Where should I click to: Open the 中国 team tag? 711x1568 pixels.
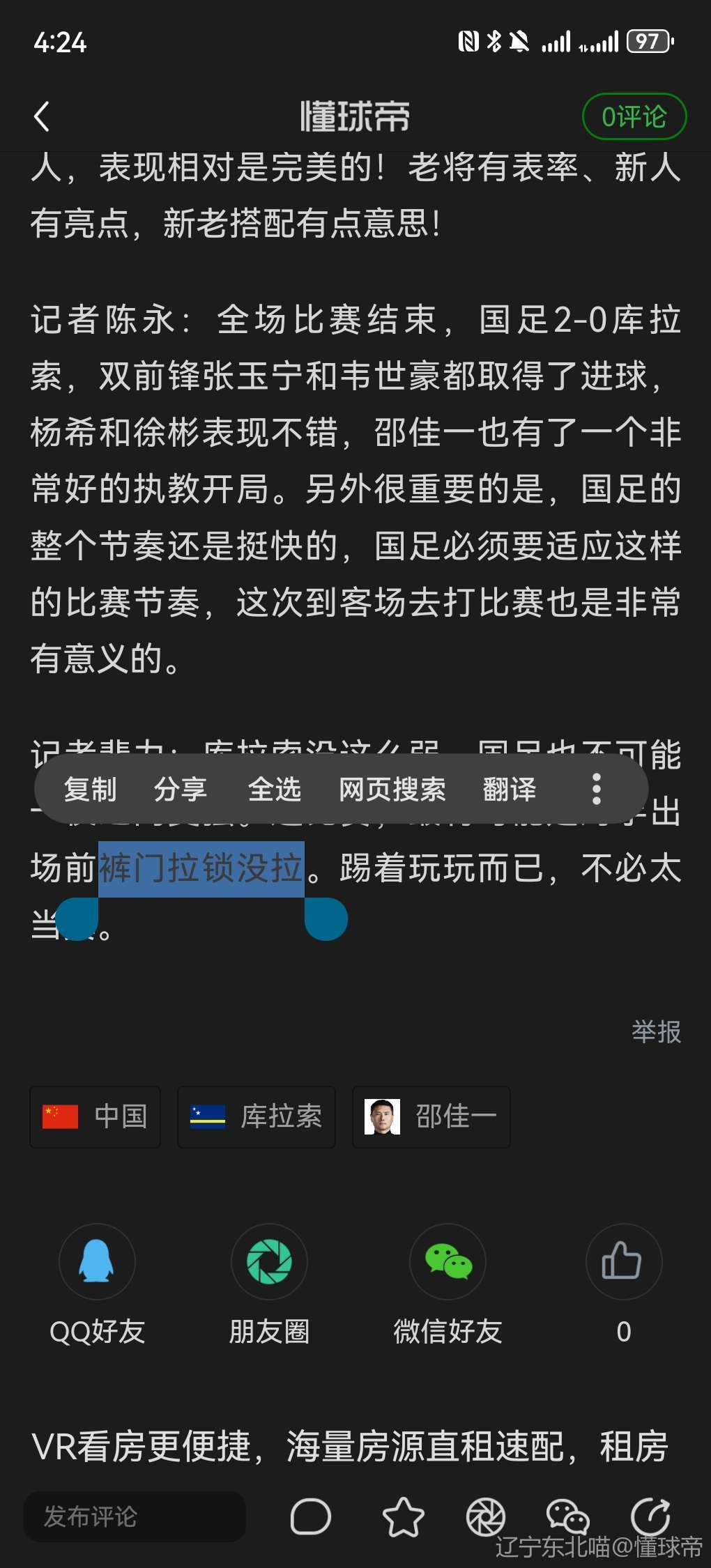point(95,1117)
